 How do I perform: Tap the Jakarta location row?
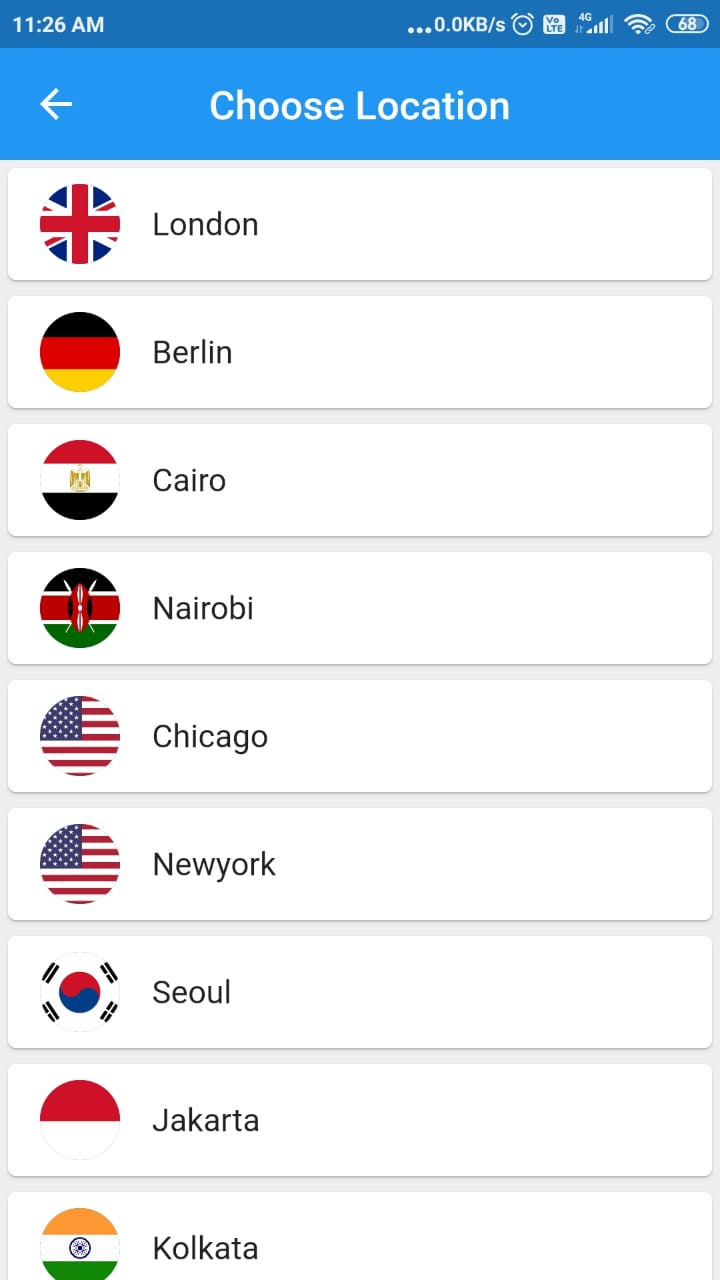(360, 1120)
